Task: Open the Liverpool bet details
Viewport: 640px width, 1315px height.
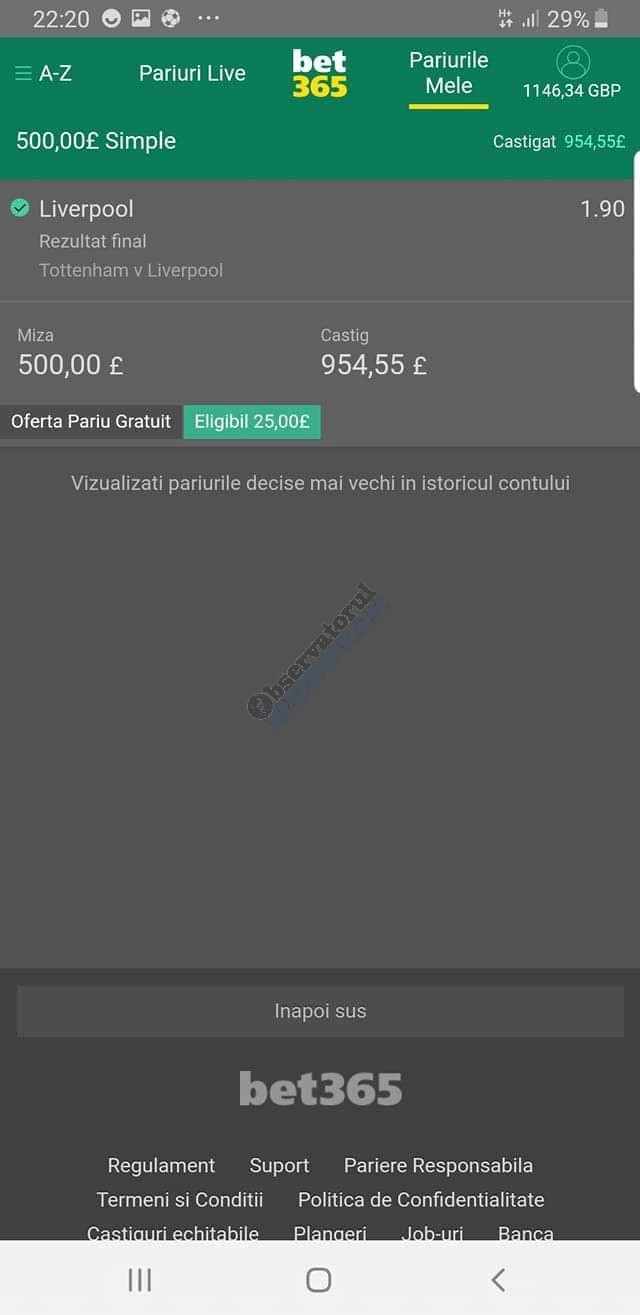Action: pyautogui.click(x=86, y=209)
